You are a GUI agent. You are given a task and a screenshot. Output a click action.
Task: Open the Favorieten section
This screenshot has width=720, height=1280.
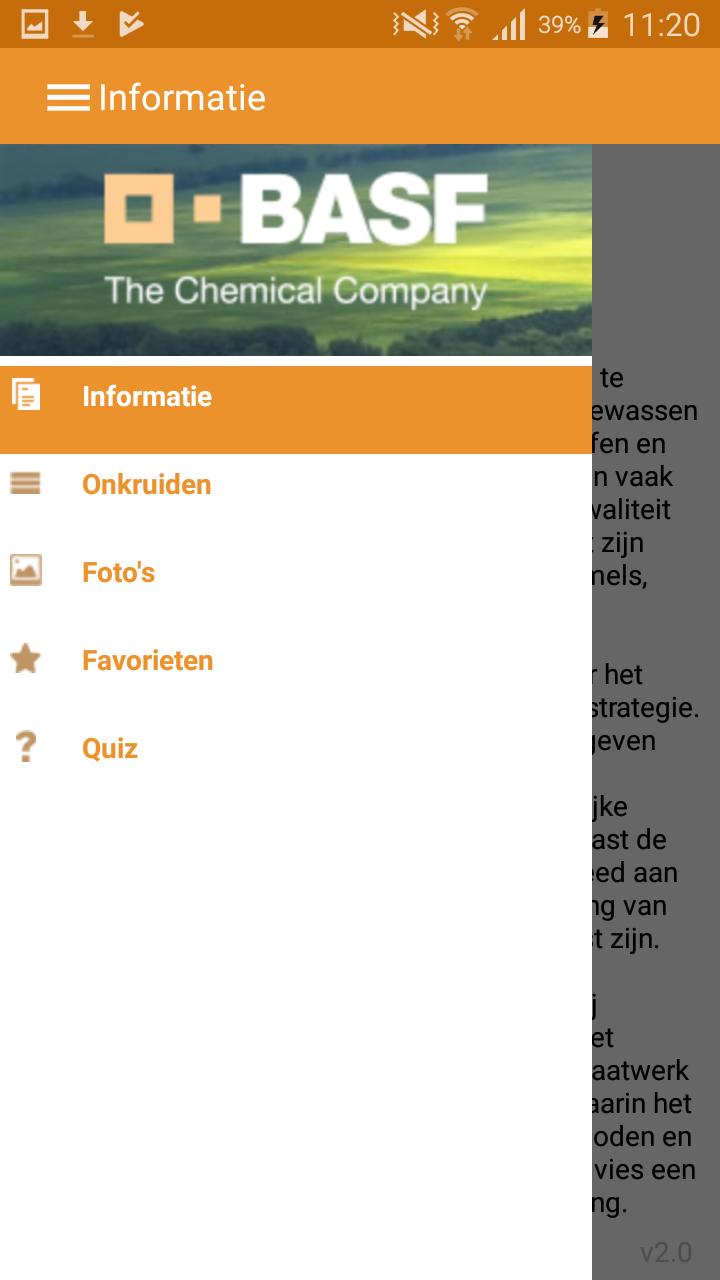coord(147,659)
